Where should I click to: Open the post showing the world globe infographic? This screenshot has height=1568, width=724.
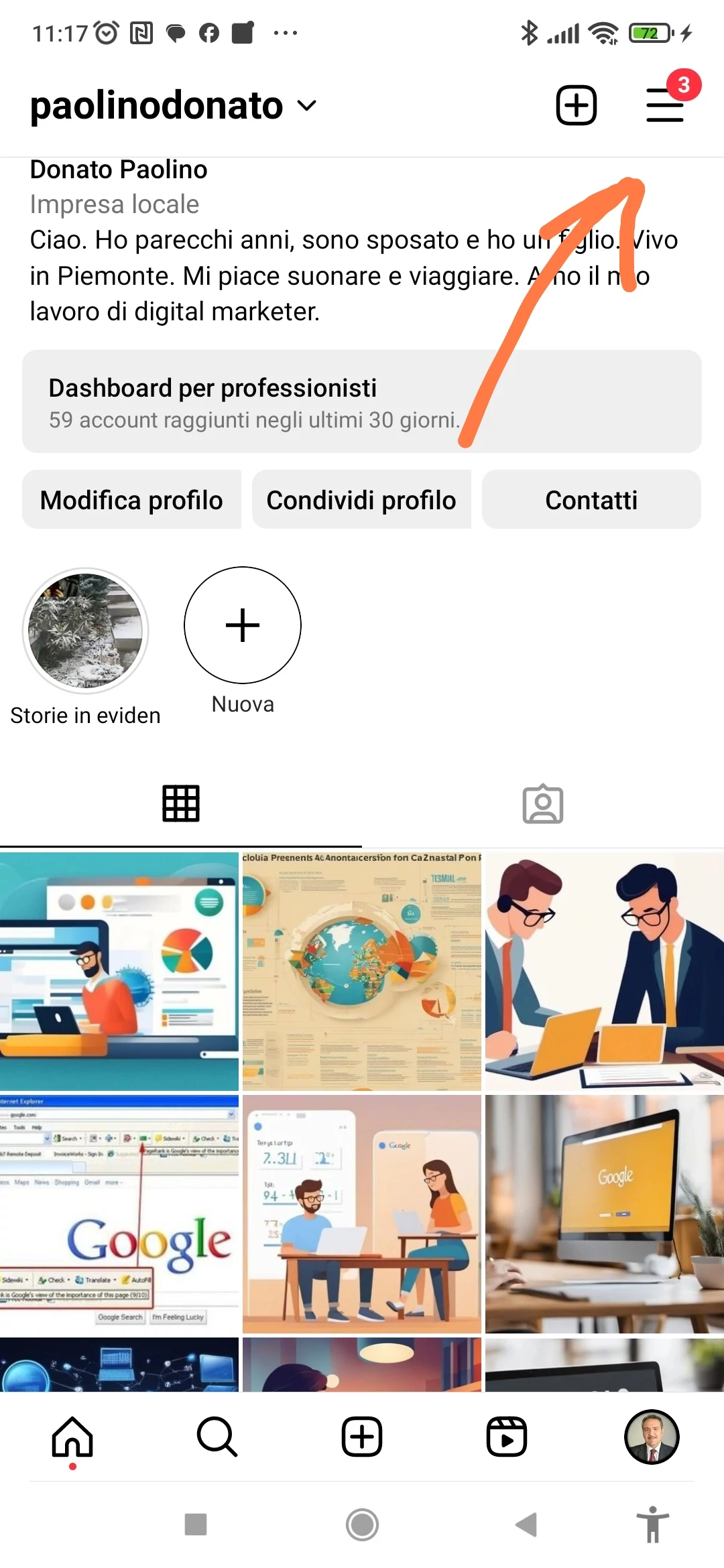(x=362, y=971)
